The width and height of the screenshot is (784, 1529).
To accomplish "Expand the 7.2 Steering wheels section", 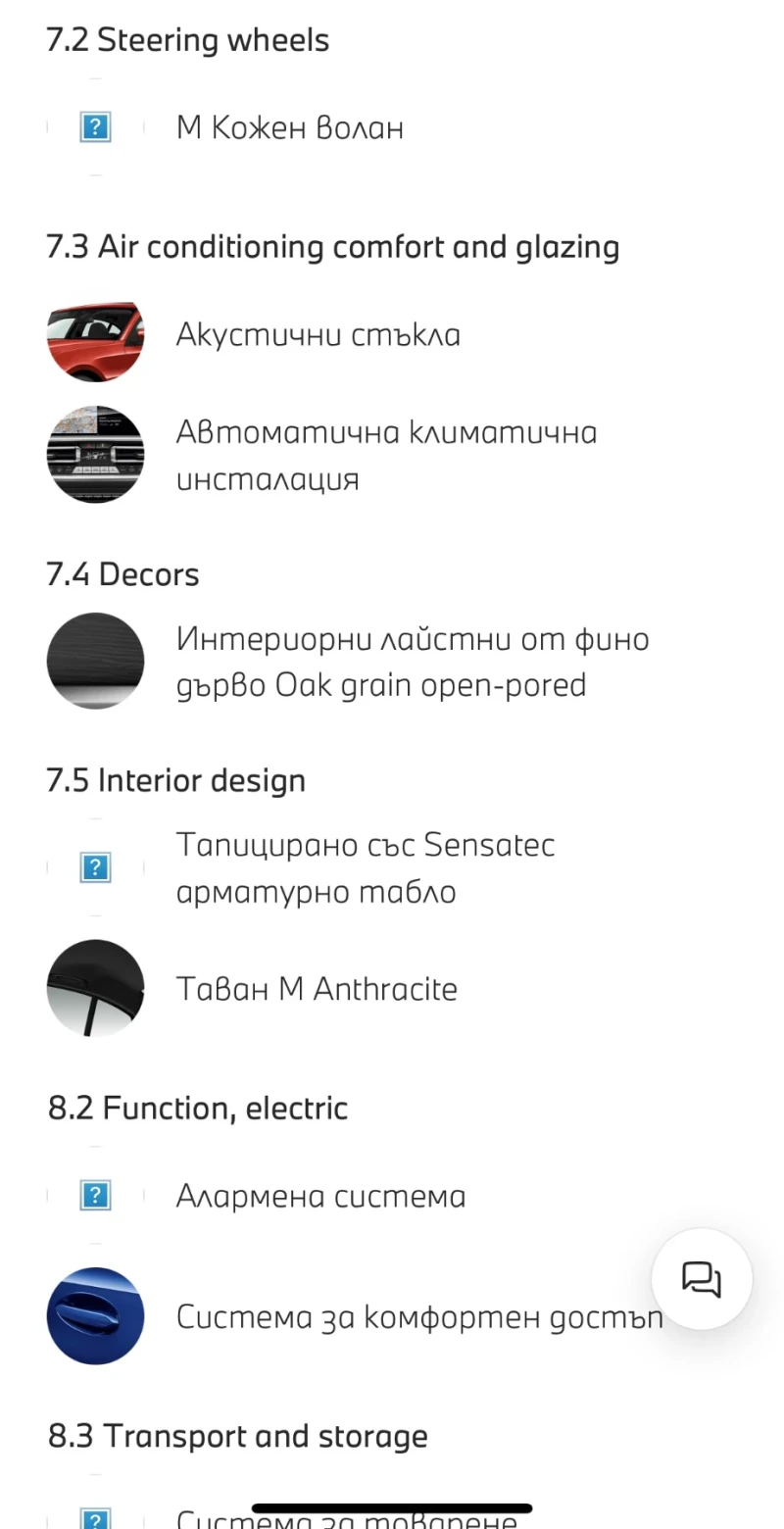I will pos(188,39).
